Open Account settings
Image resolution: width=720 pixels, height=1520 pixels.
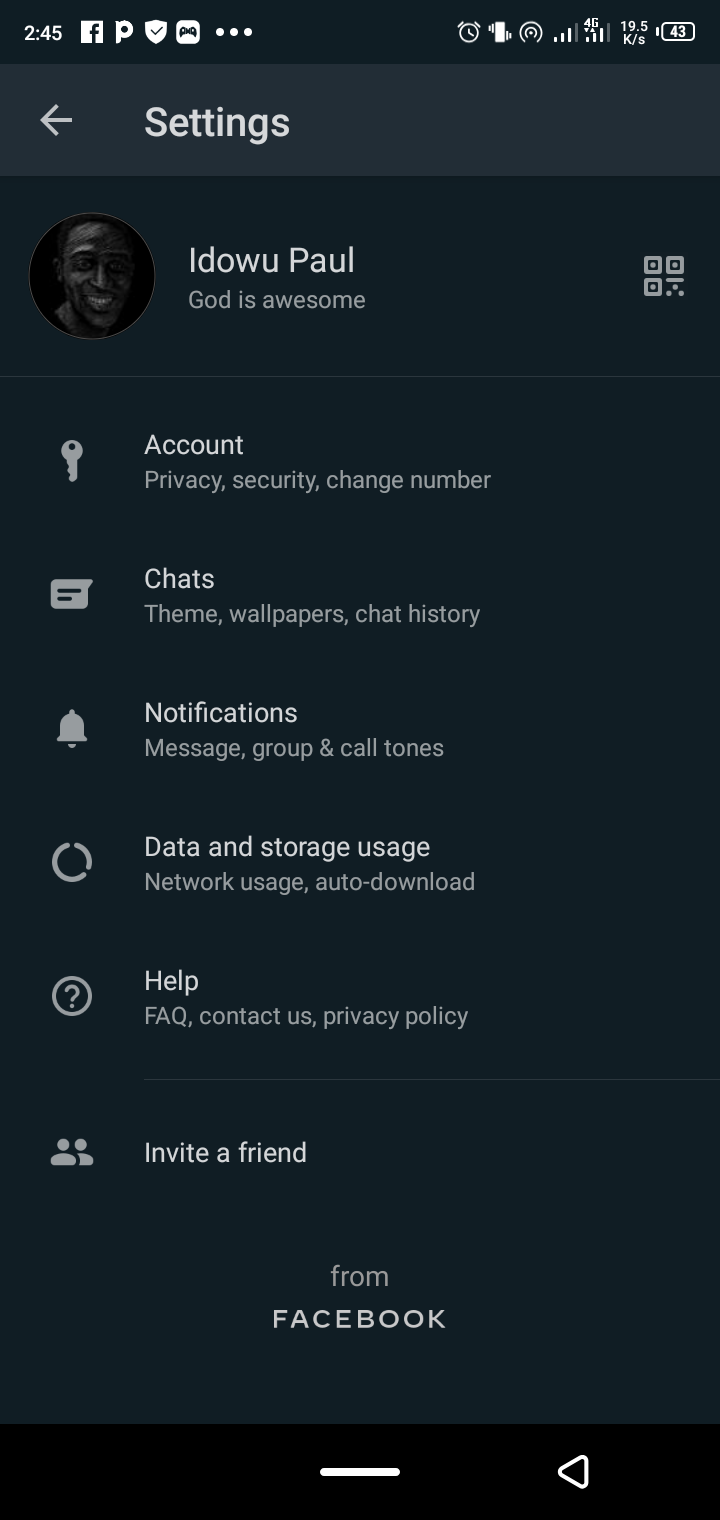pos(316,461)
